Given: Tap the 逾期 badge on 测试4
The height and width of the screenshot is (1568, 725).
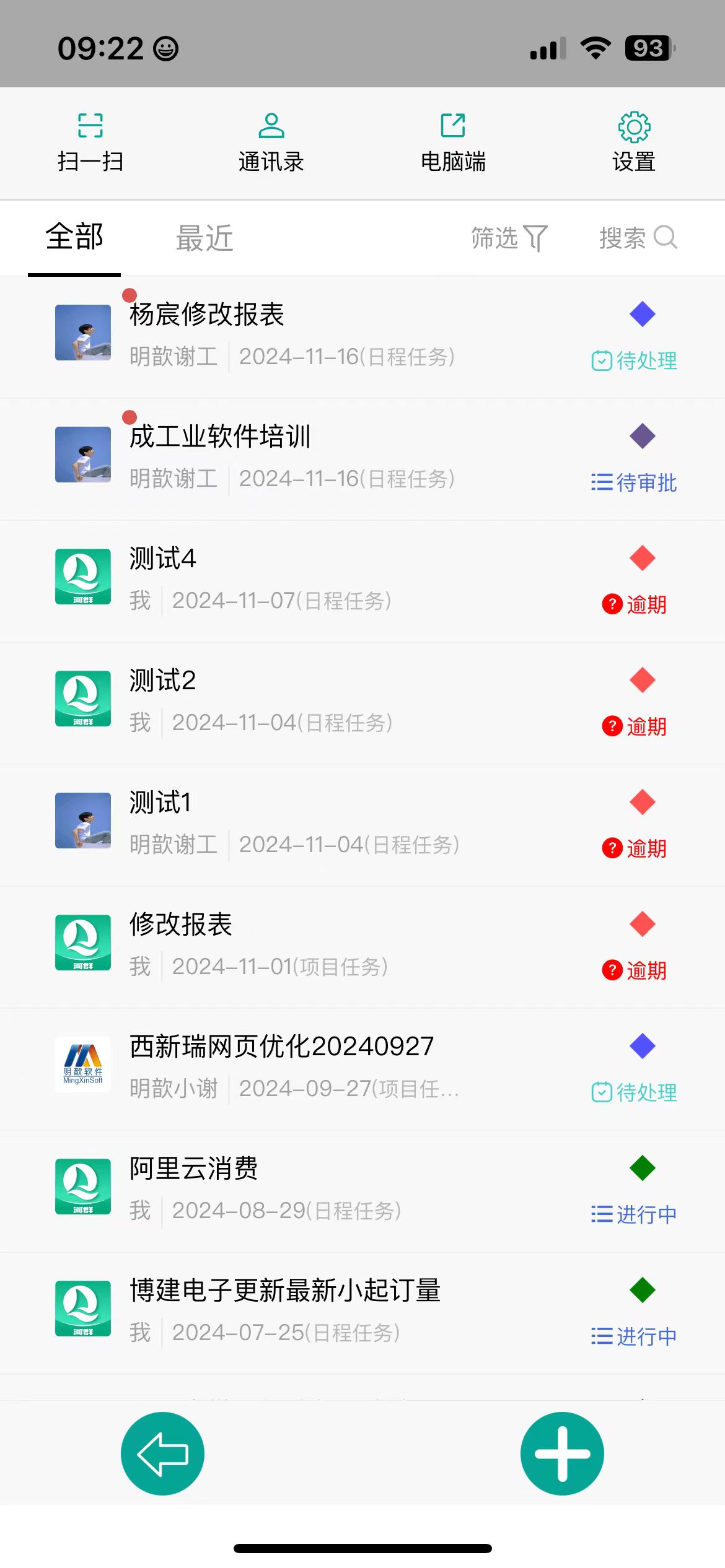Looking at the screenshot, I should click(x=633, y=605).
